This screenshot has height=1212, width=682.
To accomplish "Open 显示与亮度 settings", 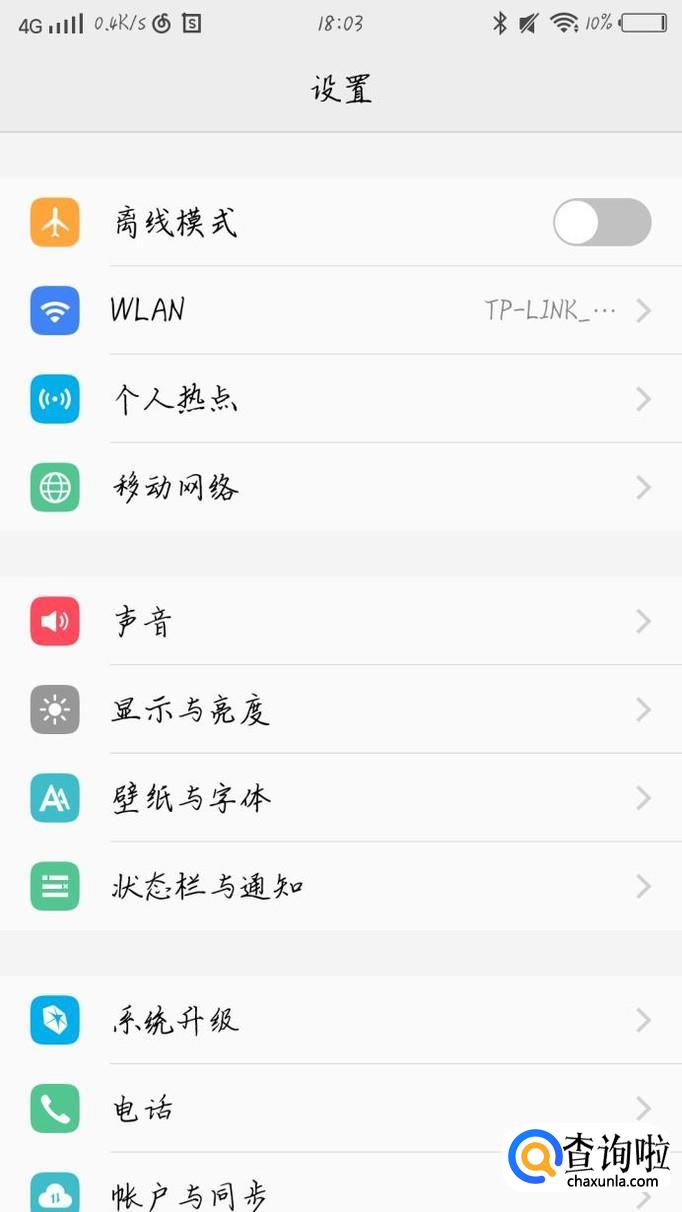I will [340, 710].
